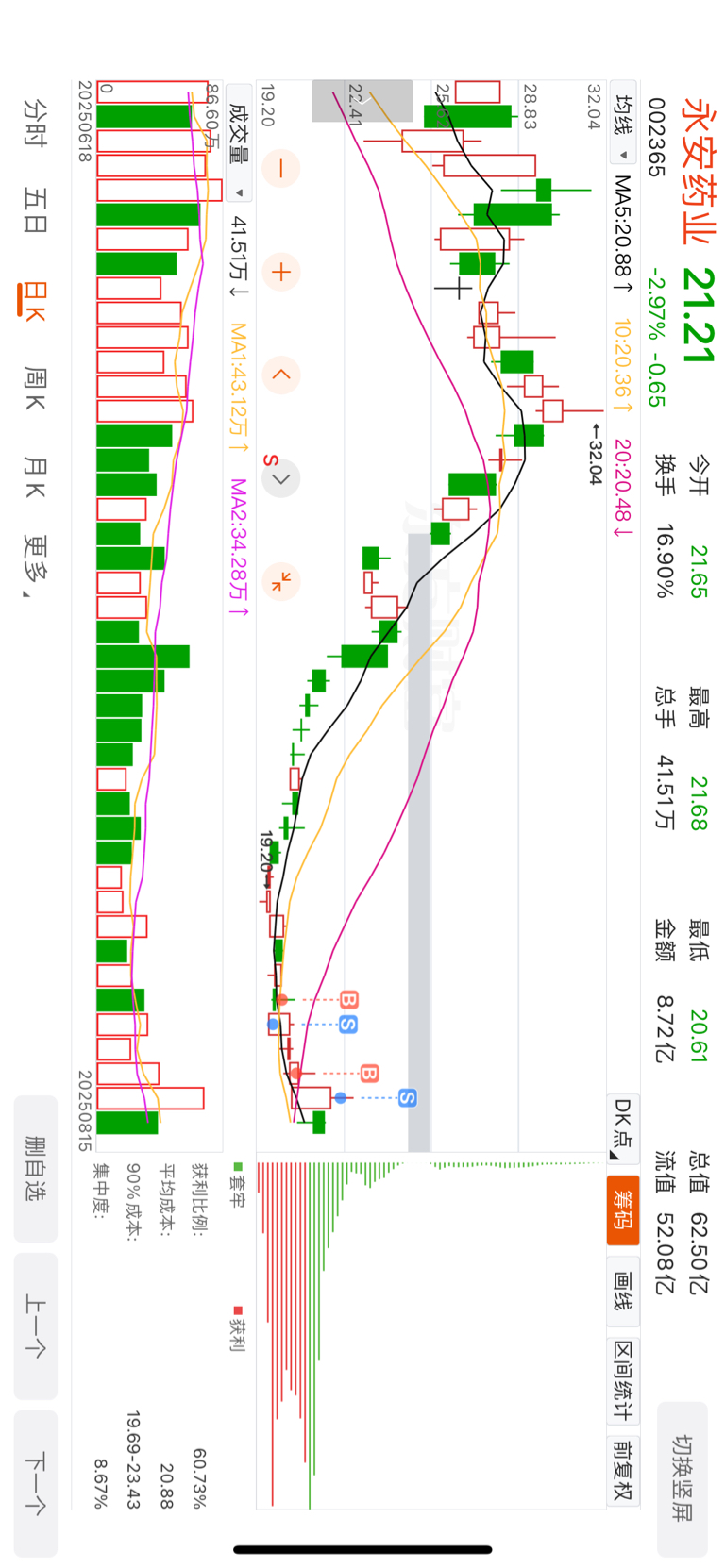Switch to the 月K monthly chart
Image resolution: width=725 pixels, height=1568 pixels.
(x=35, y=478)
